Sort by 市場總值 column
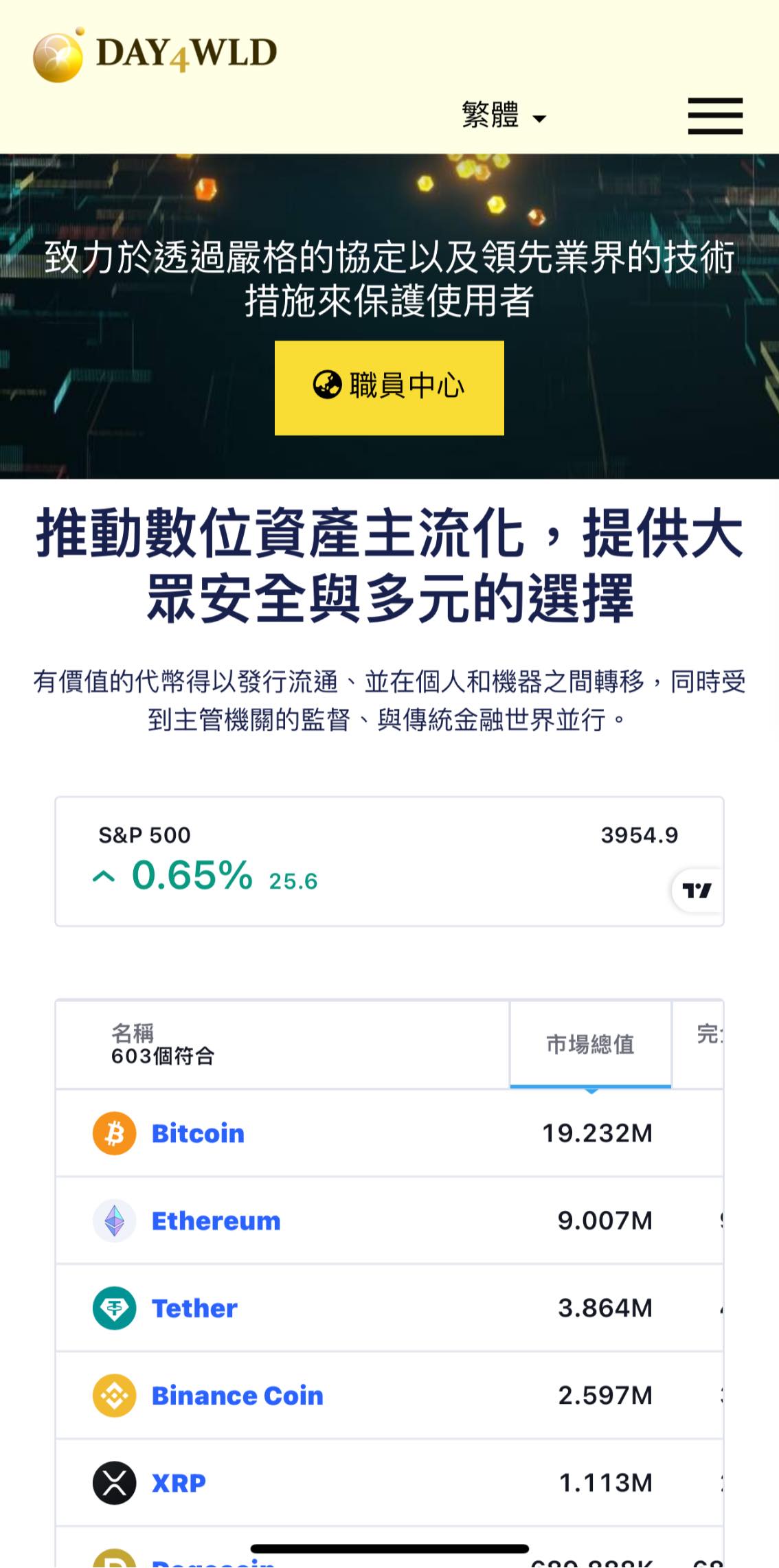The image size is (779, 1568). pos(590,1044)
